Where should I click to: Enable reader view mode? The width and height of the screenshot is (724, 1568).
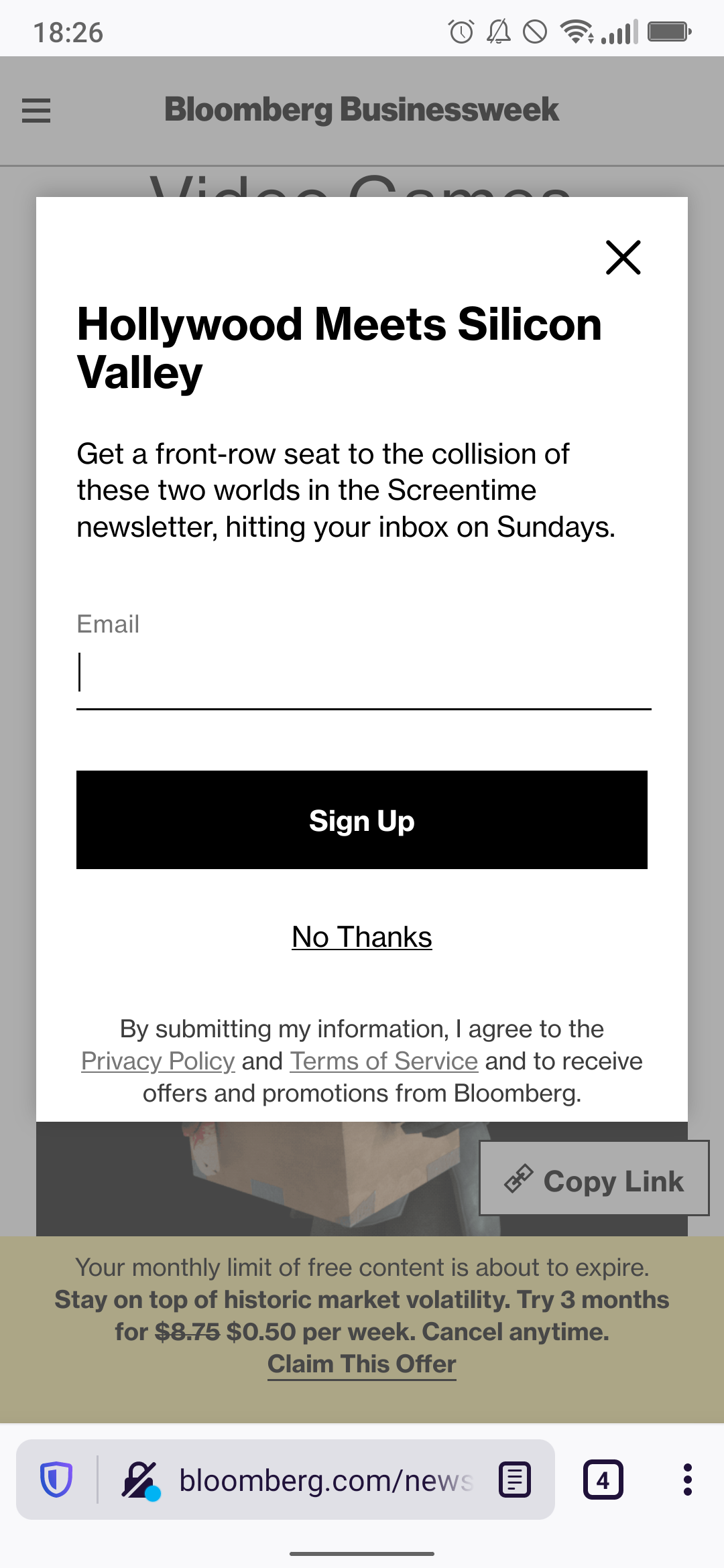pos(515,1480)
